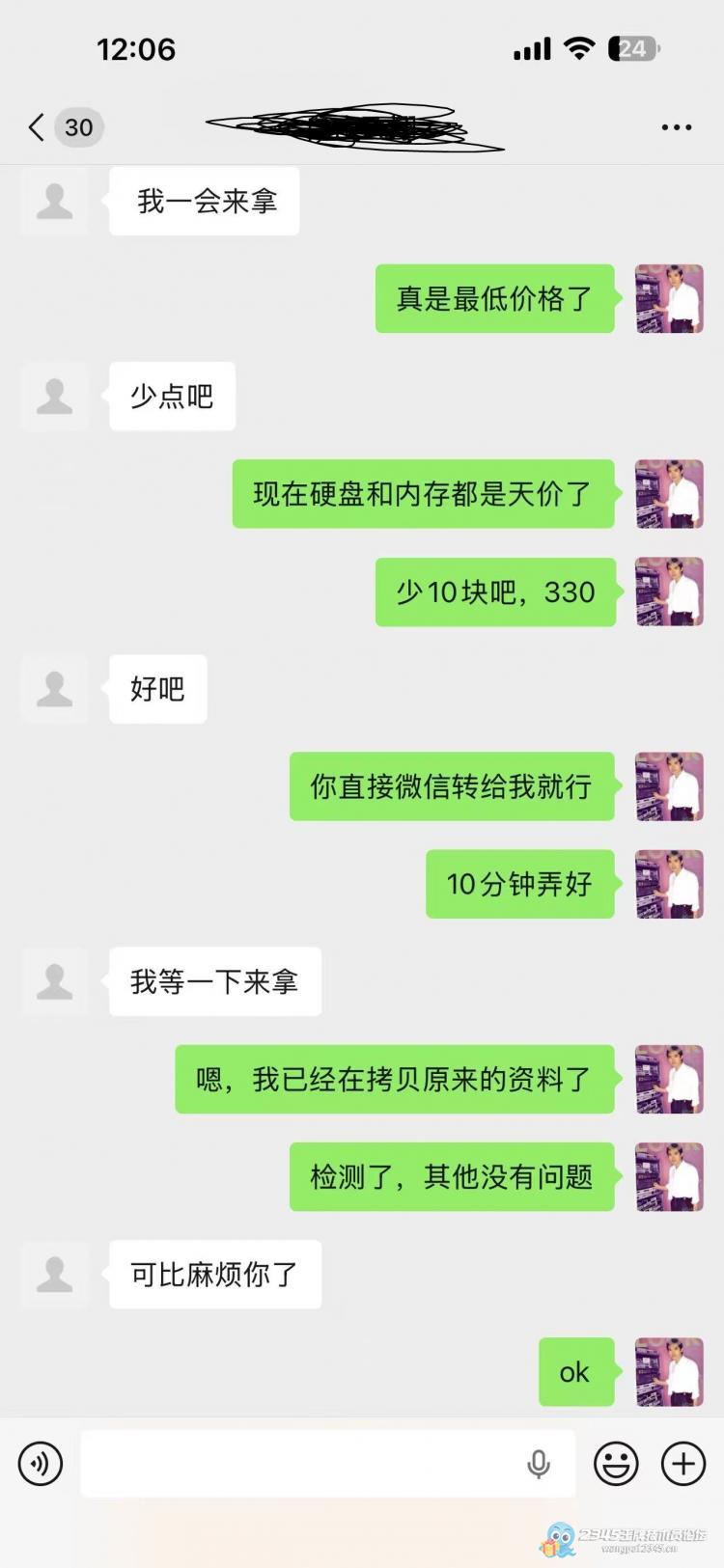This screenshot has height=1568, width=724.
Task: Open my avatar beside "真是最低价格了"
Action: [669, 298]
